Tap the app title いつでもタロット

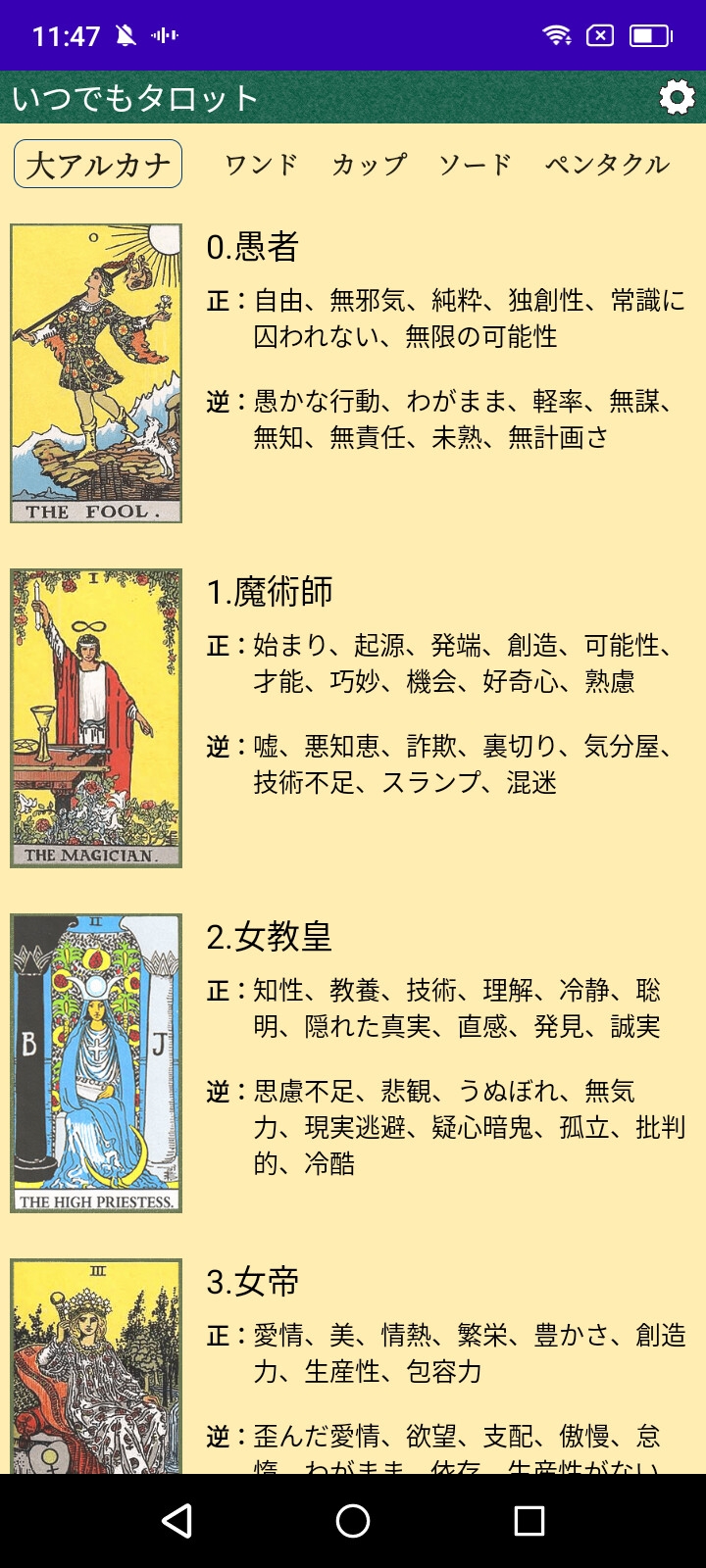132,98
